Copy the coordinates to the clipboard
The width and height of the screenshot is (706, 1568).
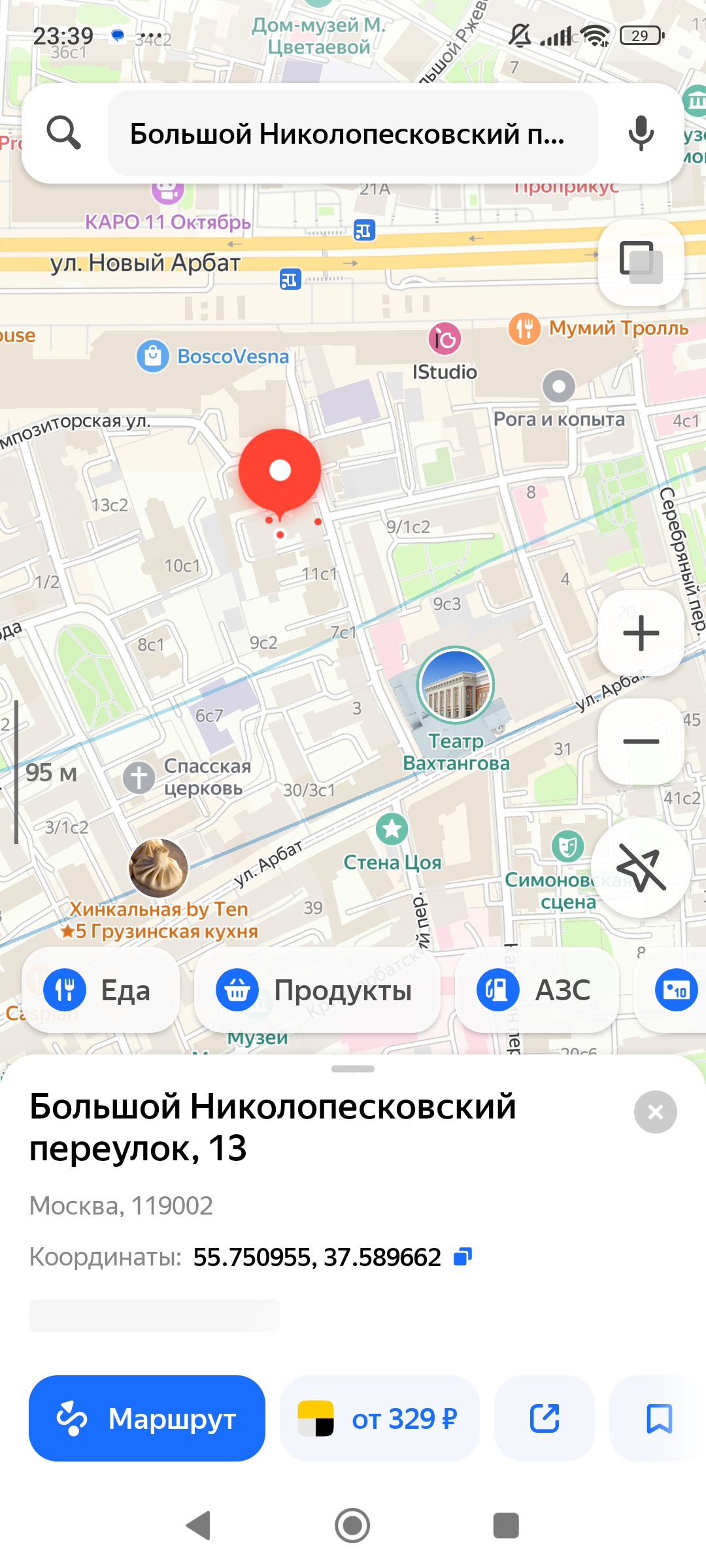pos(463,1256)
